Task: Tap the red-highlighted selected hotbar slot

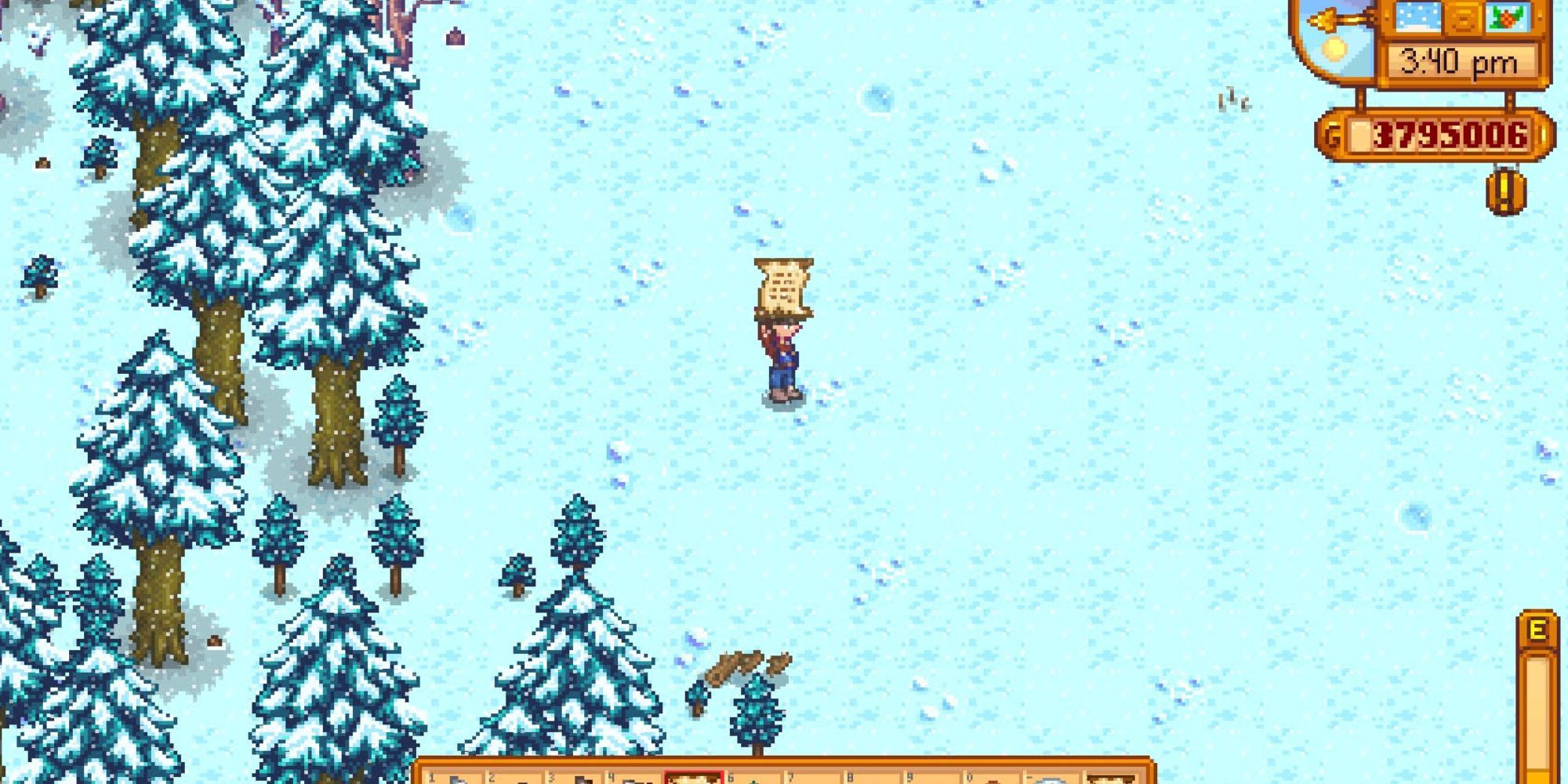Action: (x=694, y=778)
